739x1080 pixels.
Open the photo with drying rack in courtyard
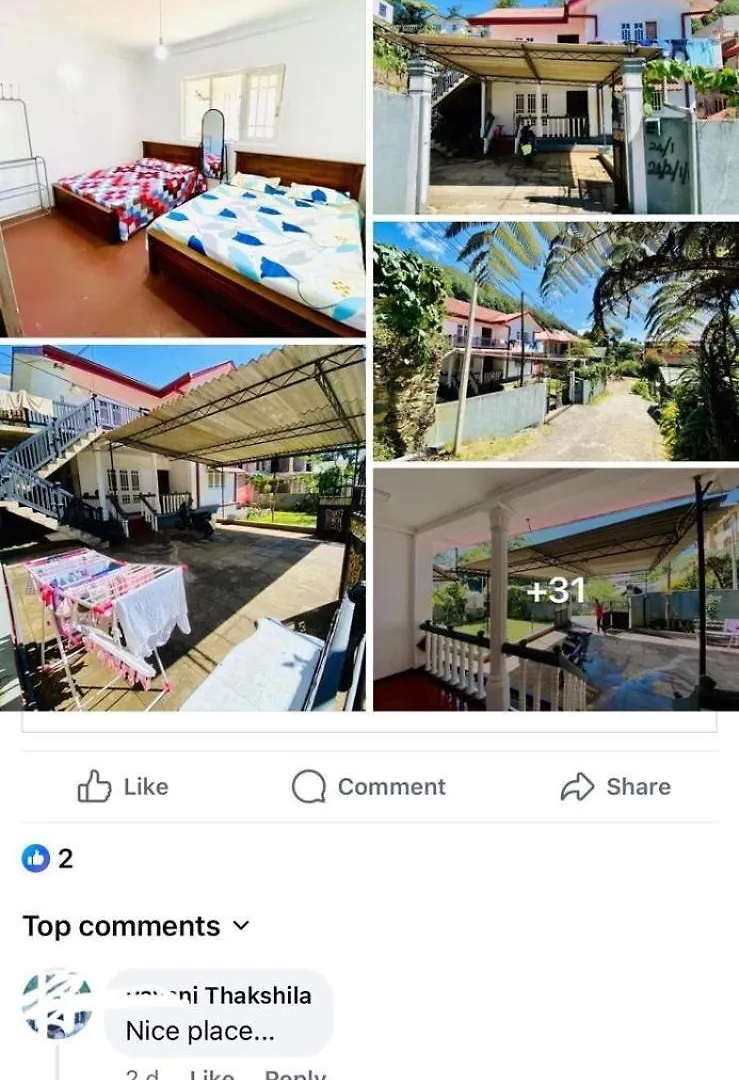pyautogui.click(x=183, y=528)
